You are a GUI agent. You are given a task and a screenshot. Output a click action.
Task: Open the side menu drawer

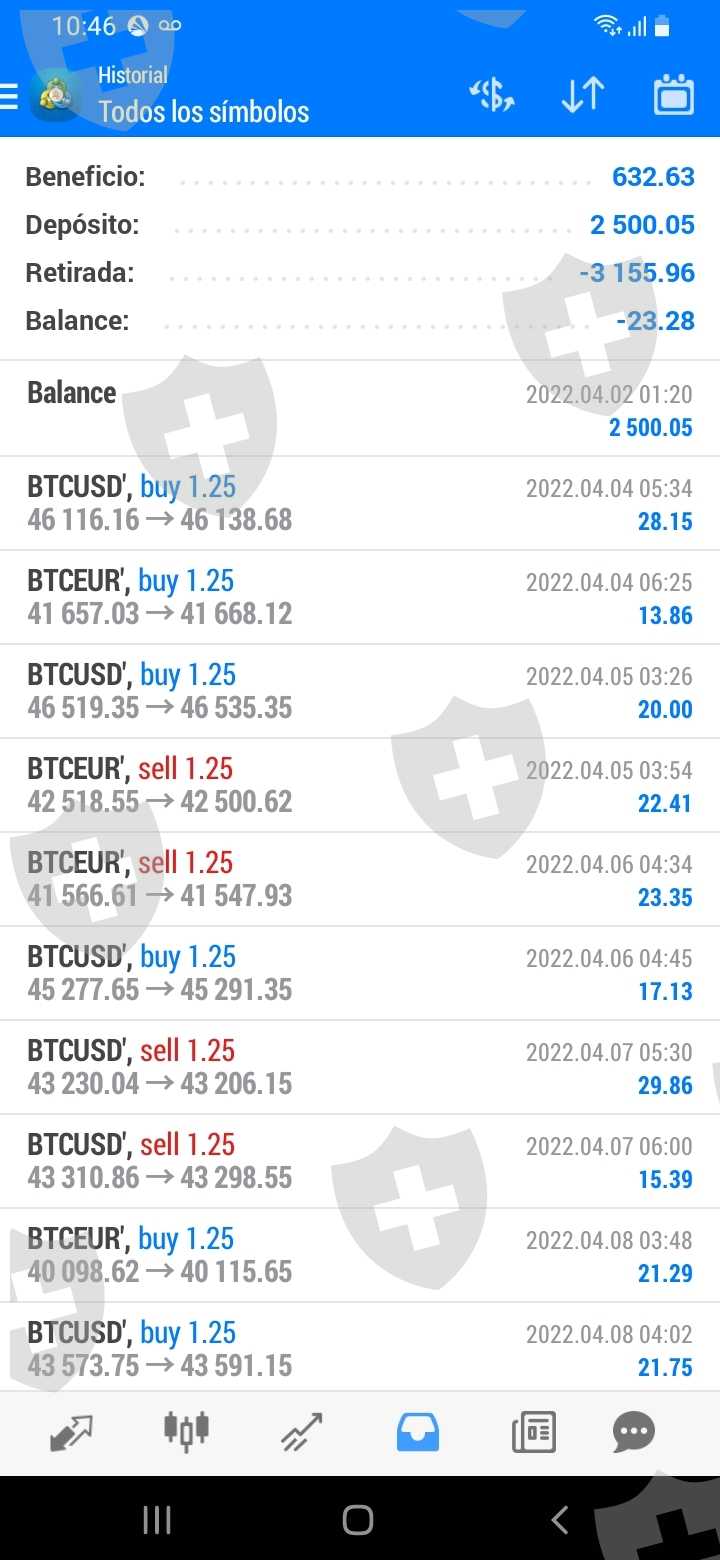[10, 96]
